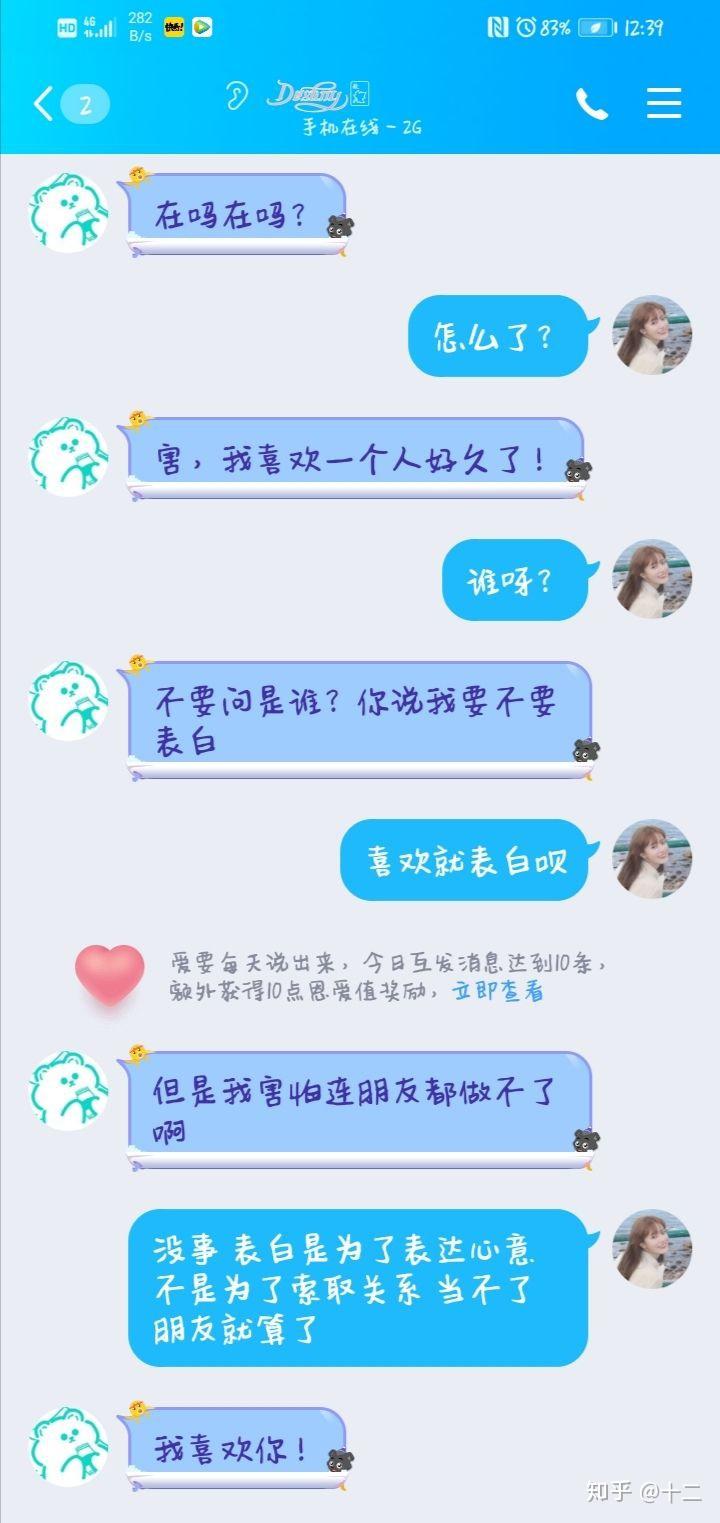Open the chat settings hamburger menu
This screenshot has height=1523, width=720.
[664, 105]
